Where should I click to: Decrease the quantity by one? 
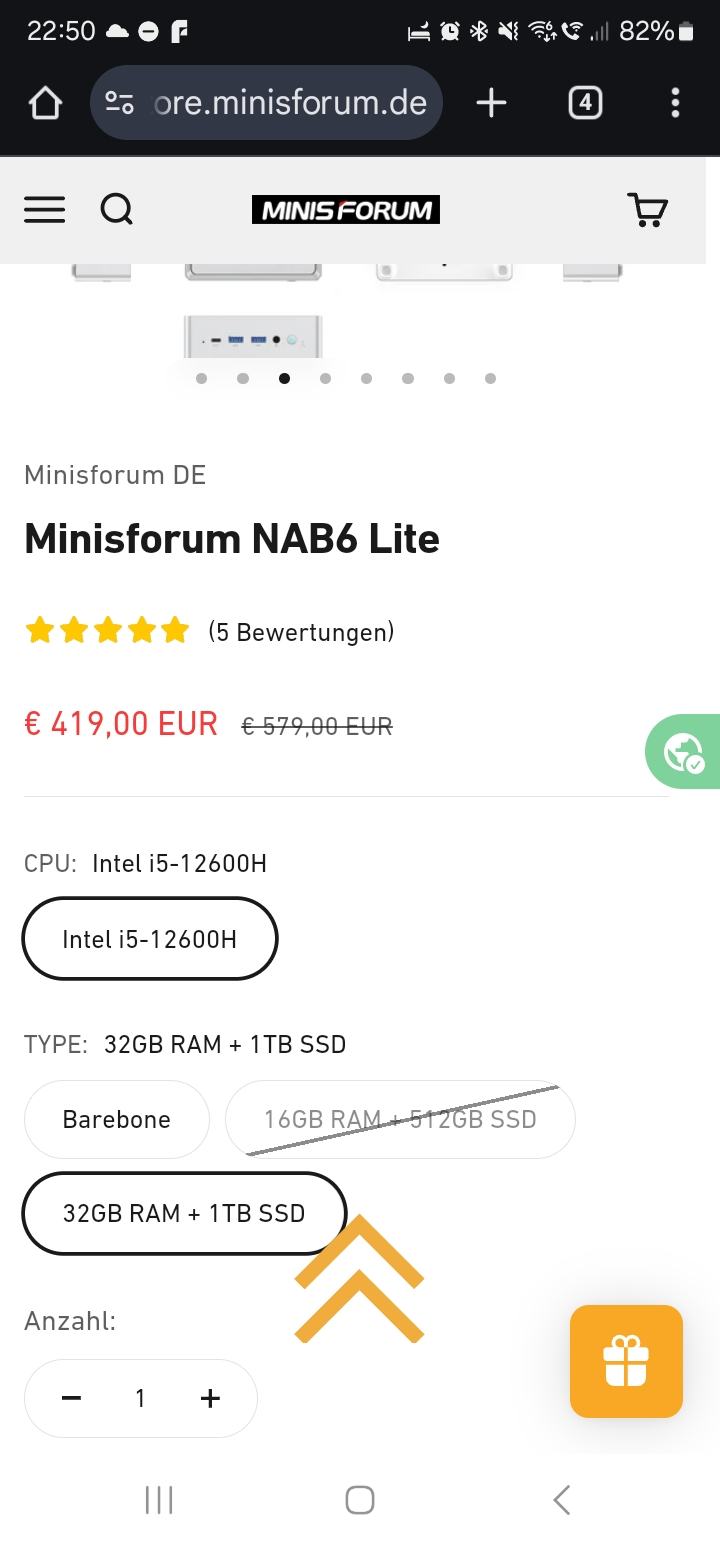71,1398
